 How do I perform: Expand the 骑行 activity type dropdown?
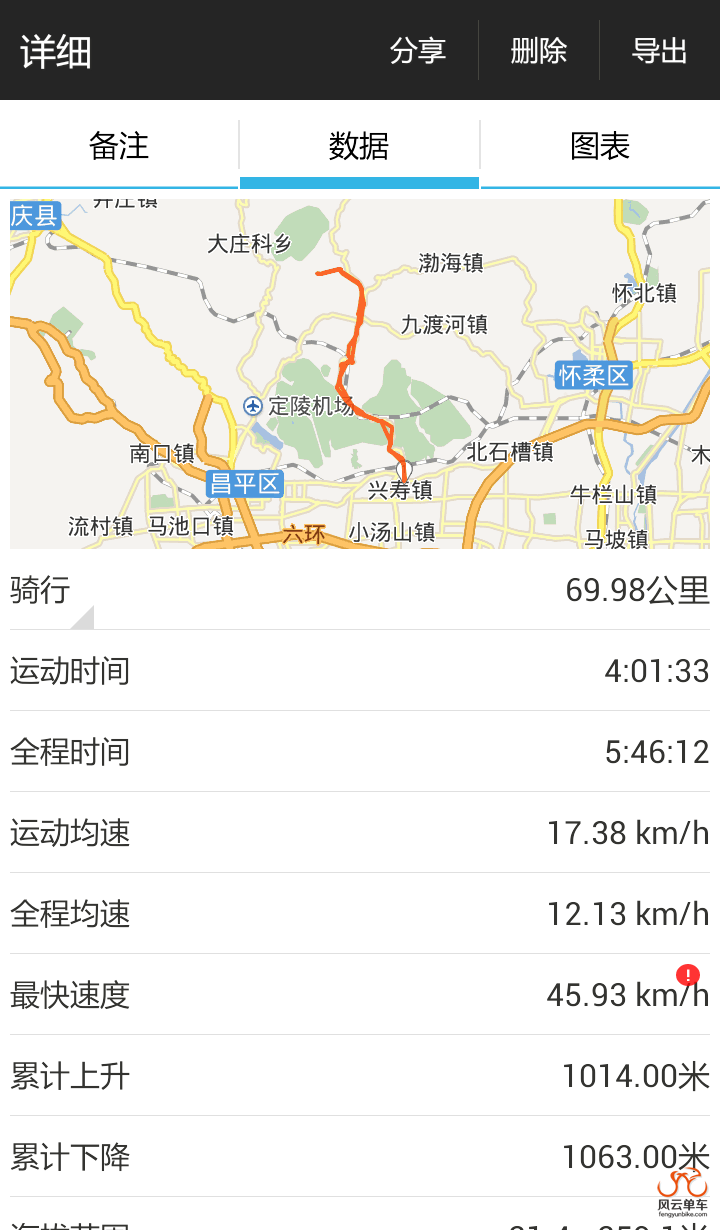point(52,594)
